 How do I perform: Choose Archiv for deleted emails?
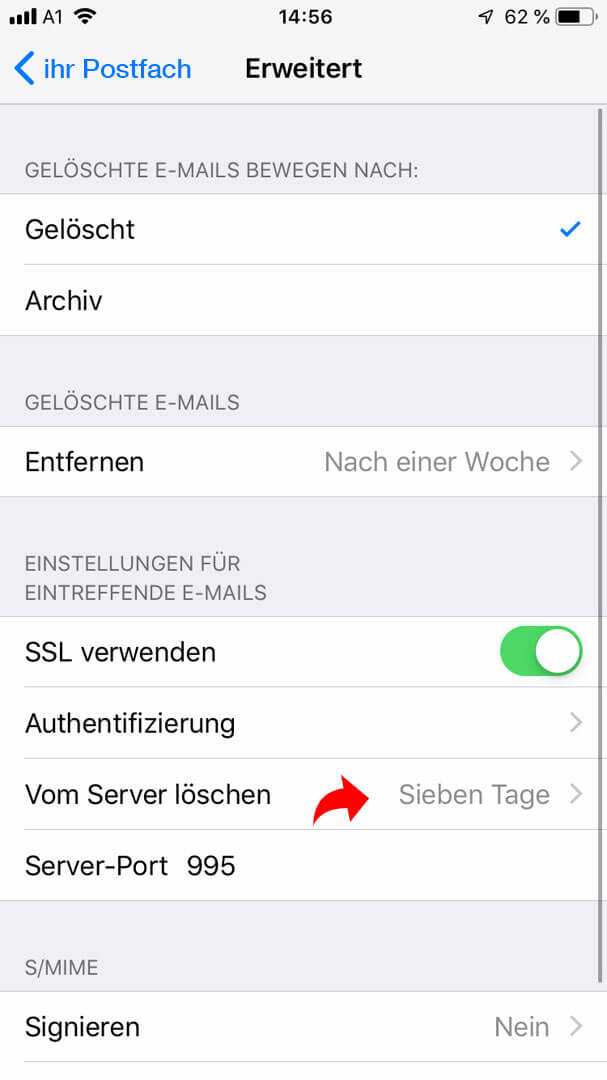pyautogui.click(x=303, y=300)
